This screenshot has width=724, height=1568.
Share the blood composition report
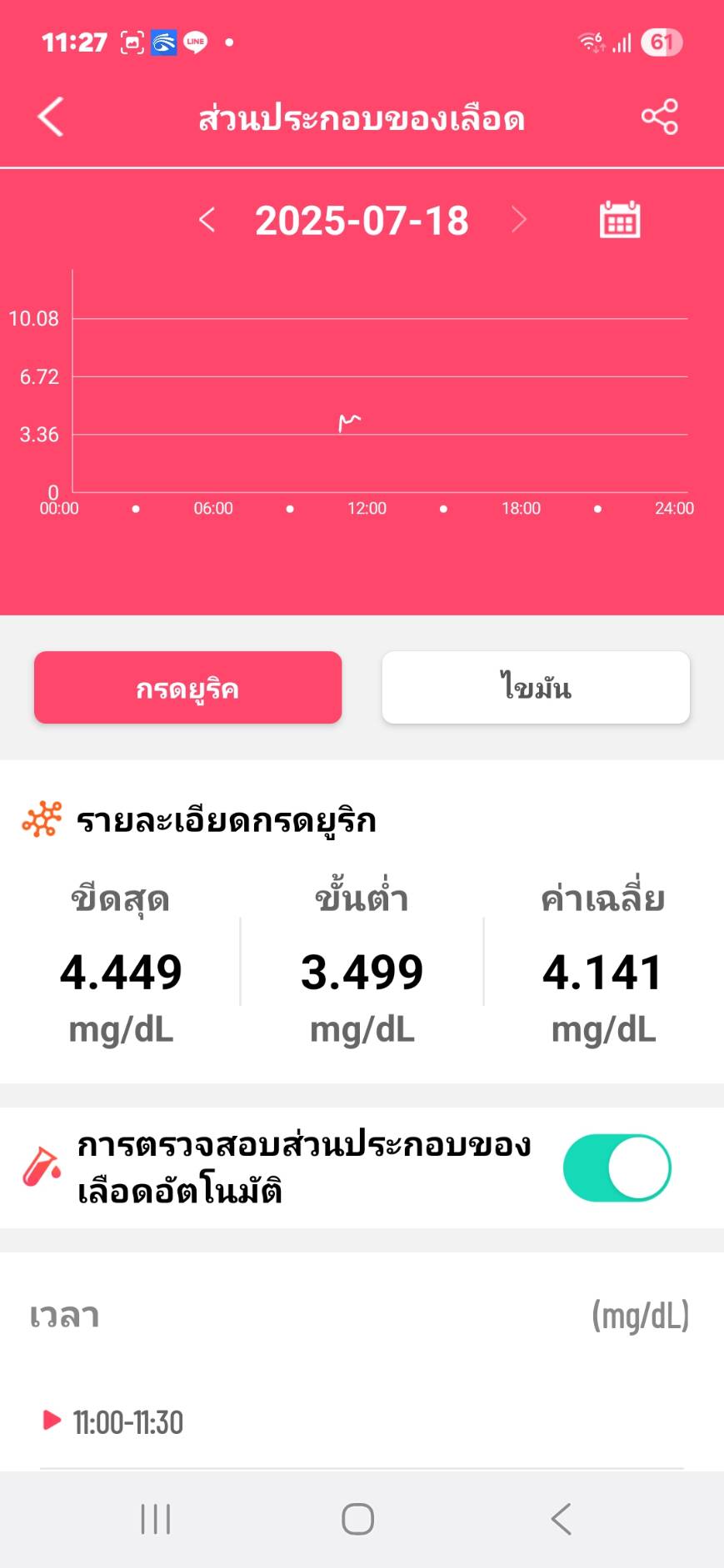coord(659,117)
